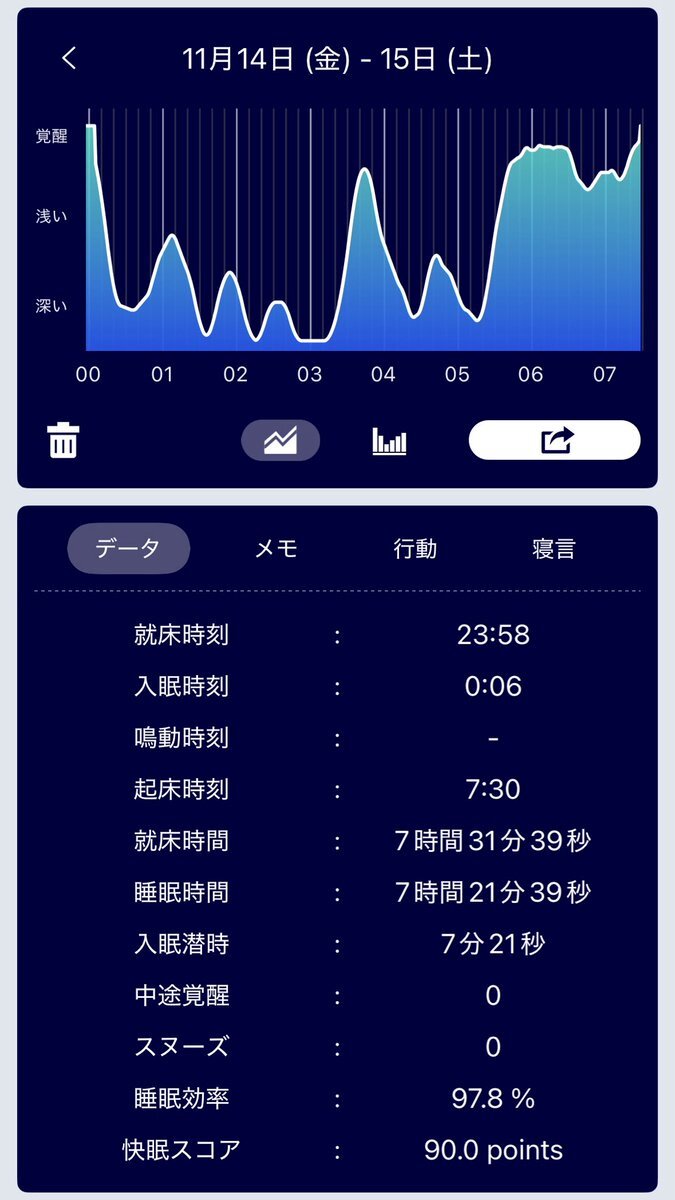Open the 行動 tab

(415, 548)
